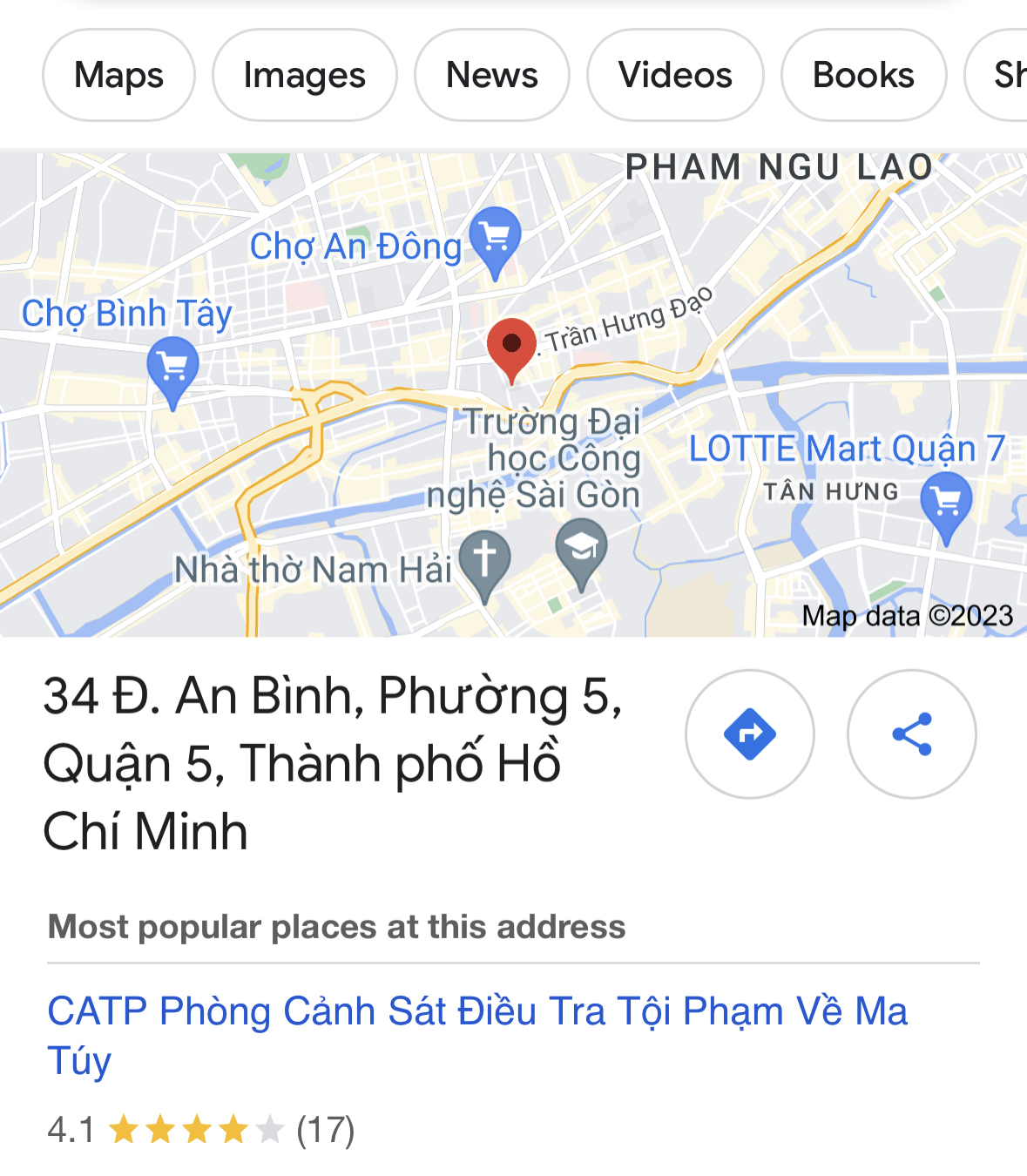Tap the red location pin on map
This screenshot has width=1027, height=1176.
point(511,346)
